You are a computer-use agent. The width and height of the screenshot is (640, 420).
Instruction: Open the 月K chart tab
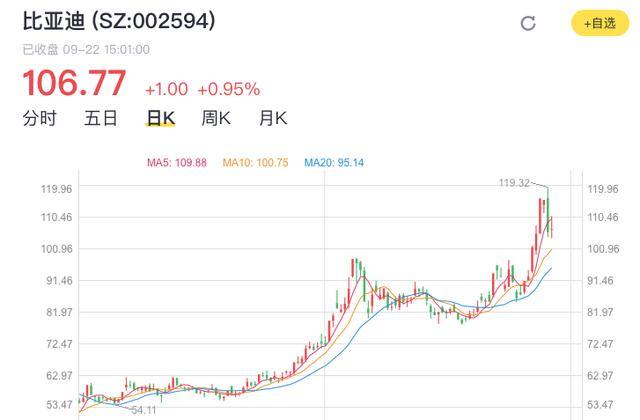pos(273,118)
